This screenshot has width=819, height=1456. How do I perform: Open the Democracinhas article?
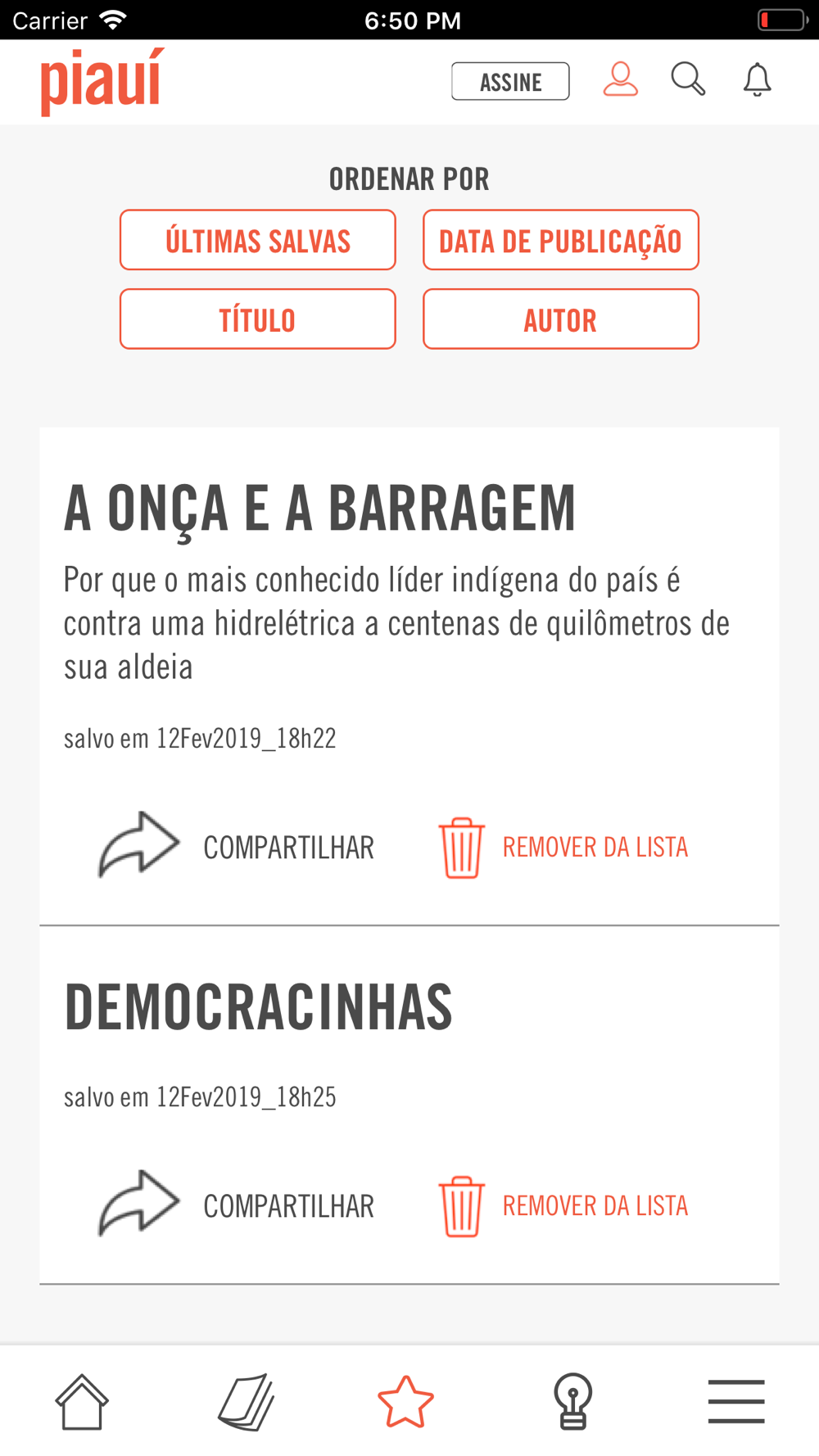[x=259, y=1008]
